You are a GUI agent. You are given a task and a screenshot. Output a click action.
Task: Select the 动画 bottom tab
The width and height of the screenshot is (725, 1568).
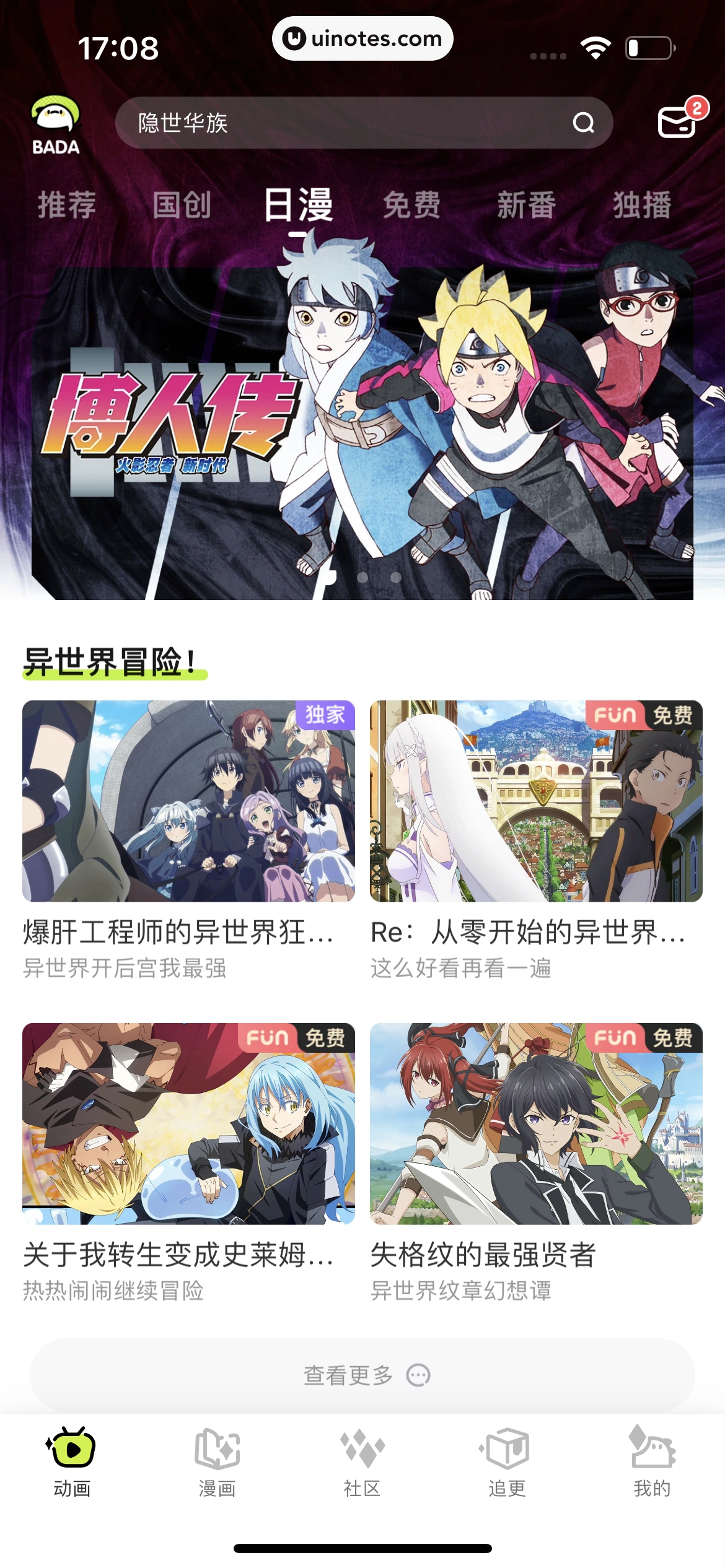click(72, 1461)
